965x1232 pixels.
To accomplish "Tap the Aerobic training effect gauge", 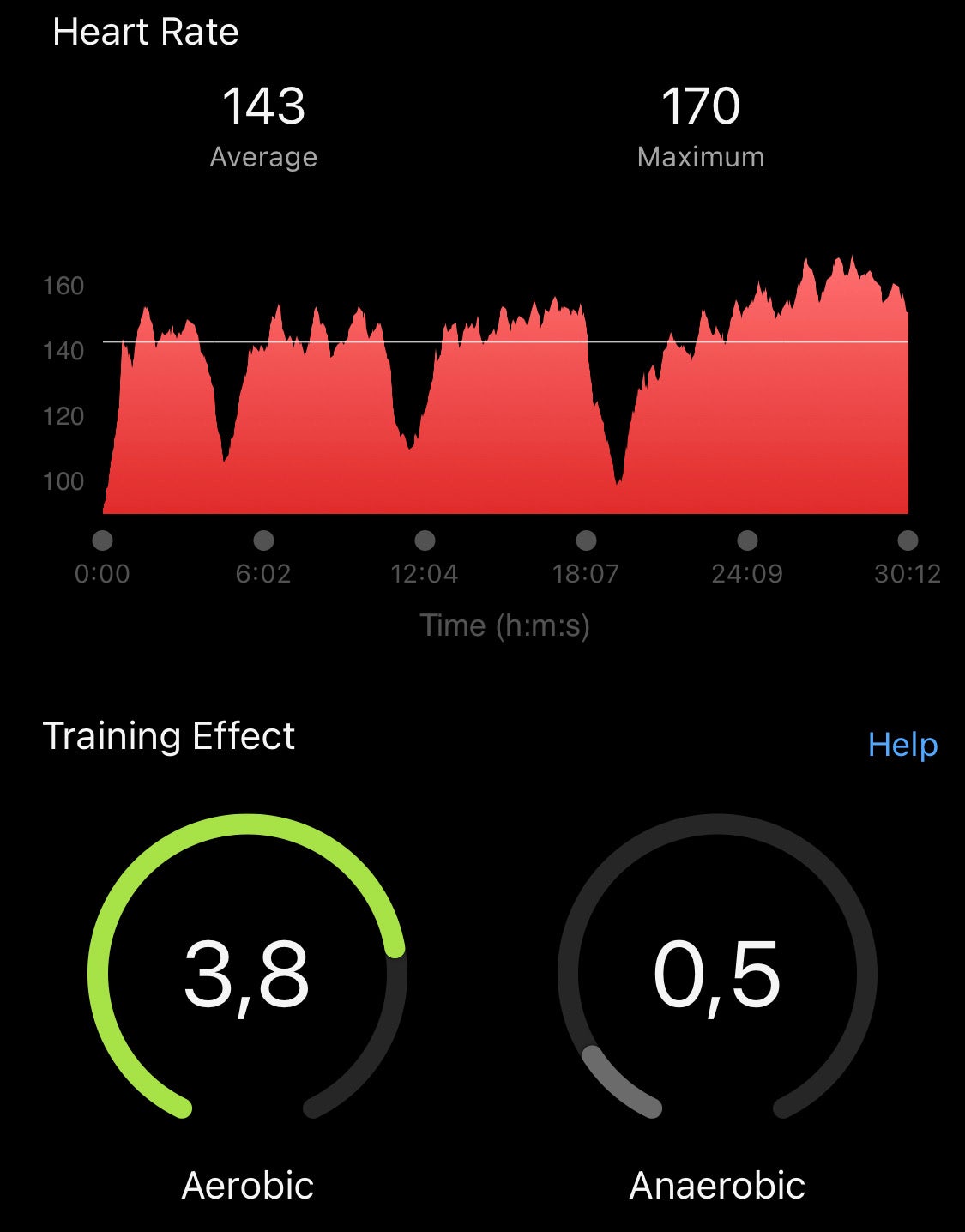I will 247,974.
